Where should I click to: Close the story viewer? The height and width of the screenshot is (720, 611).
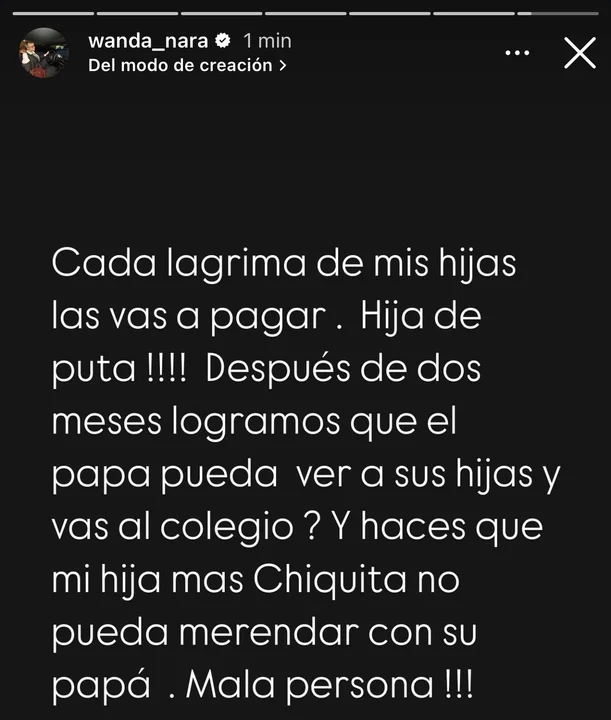click(x=580, y=53)
